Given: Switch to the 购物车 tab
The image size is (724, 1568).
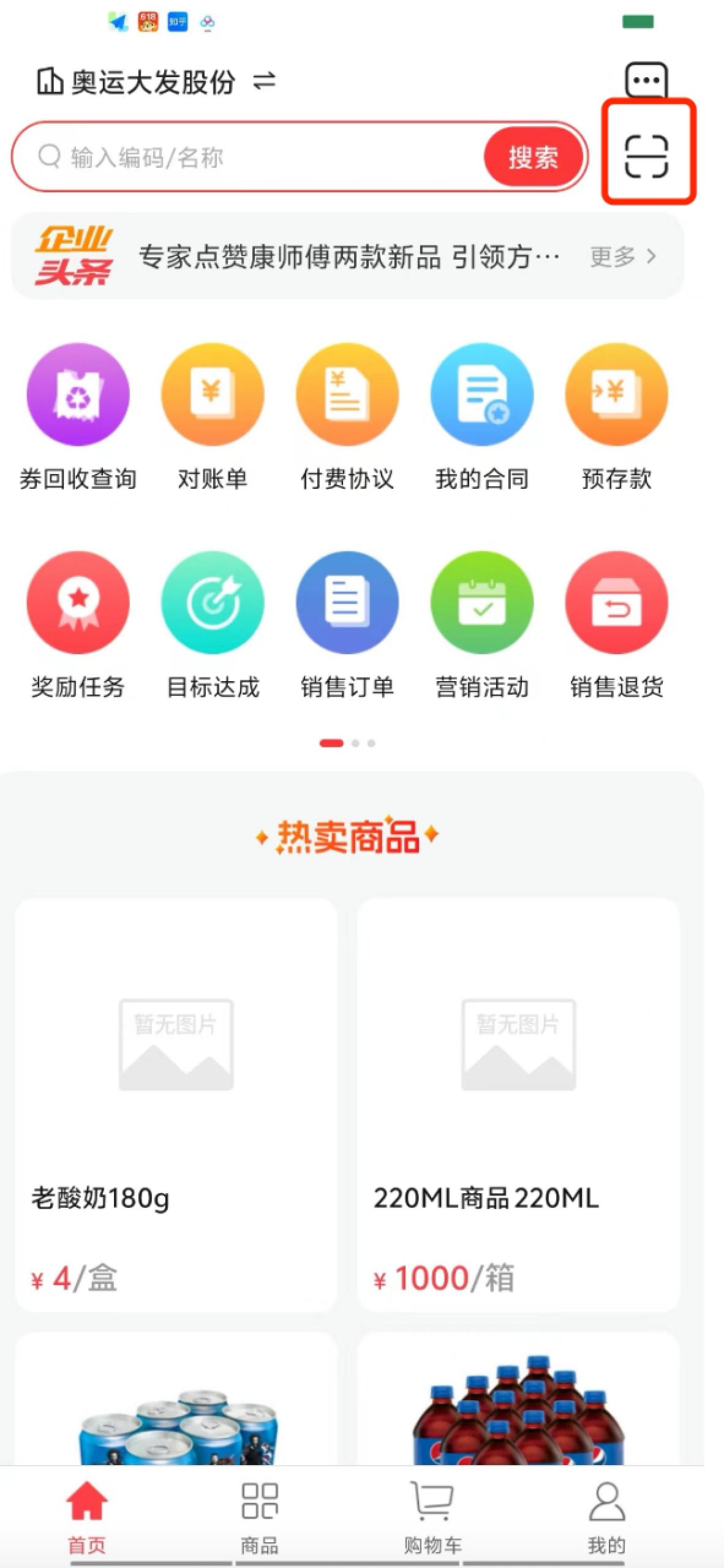Looking at the screenshot, I should [433, 1517].
